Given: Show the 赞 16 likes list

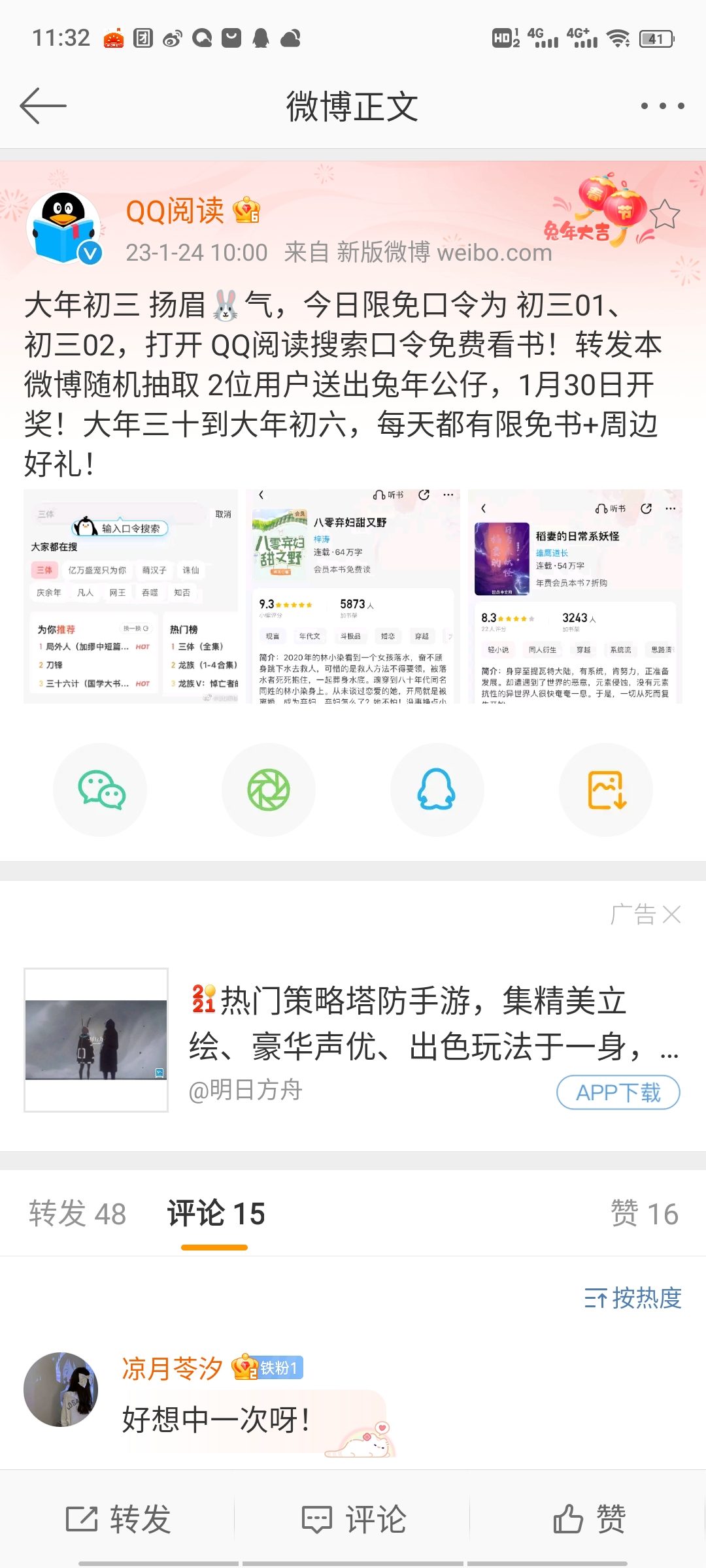Looking at the screenshot, I should click(644, 1214).
